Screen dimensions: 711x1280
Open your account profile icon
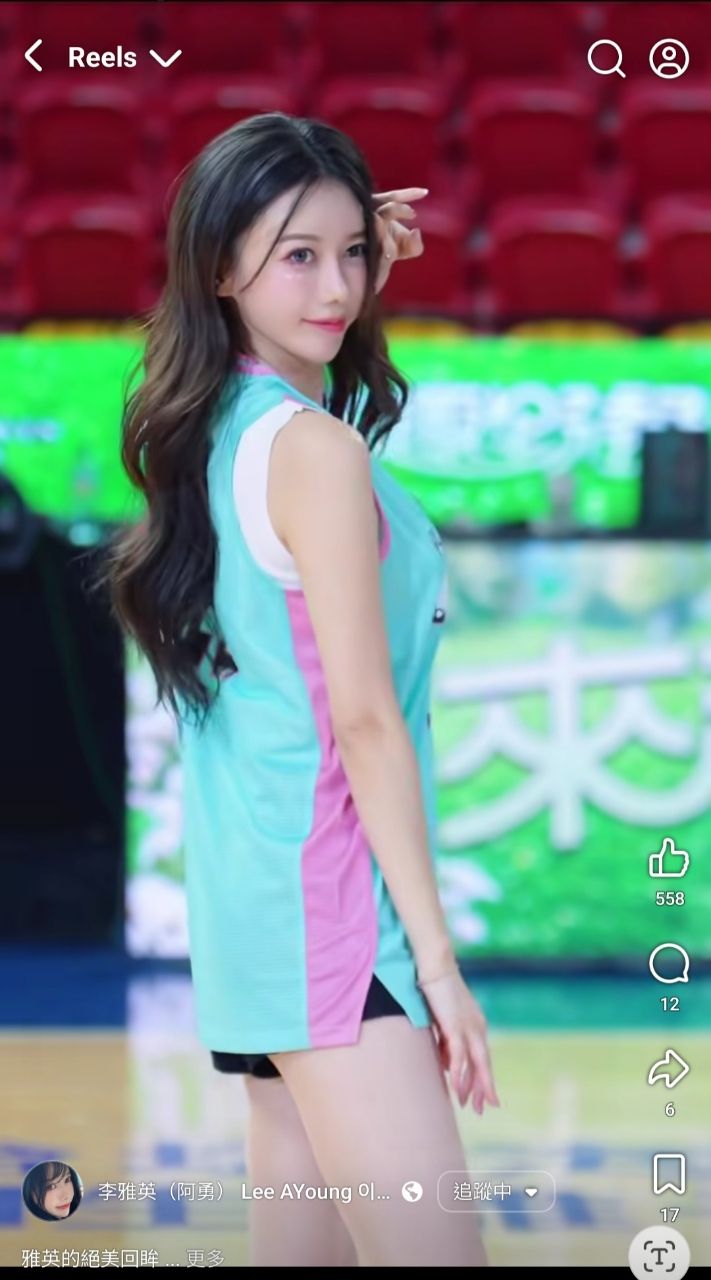(x=669, y=58)
